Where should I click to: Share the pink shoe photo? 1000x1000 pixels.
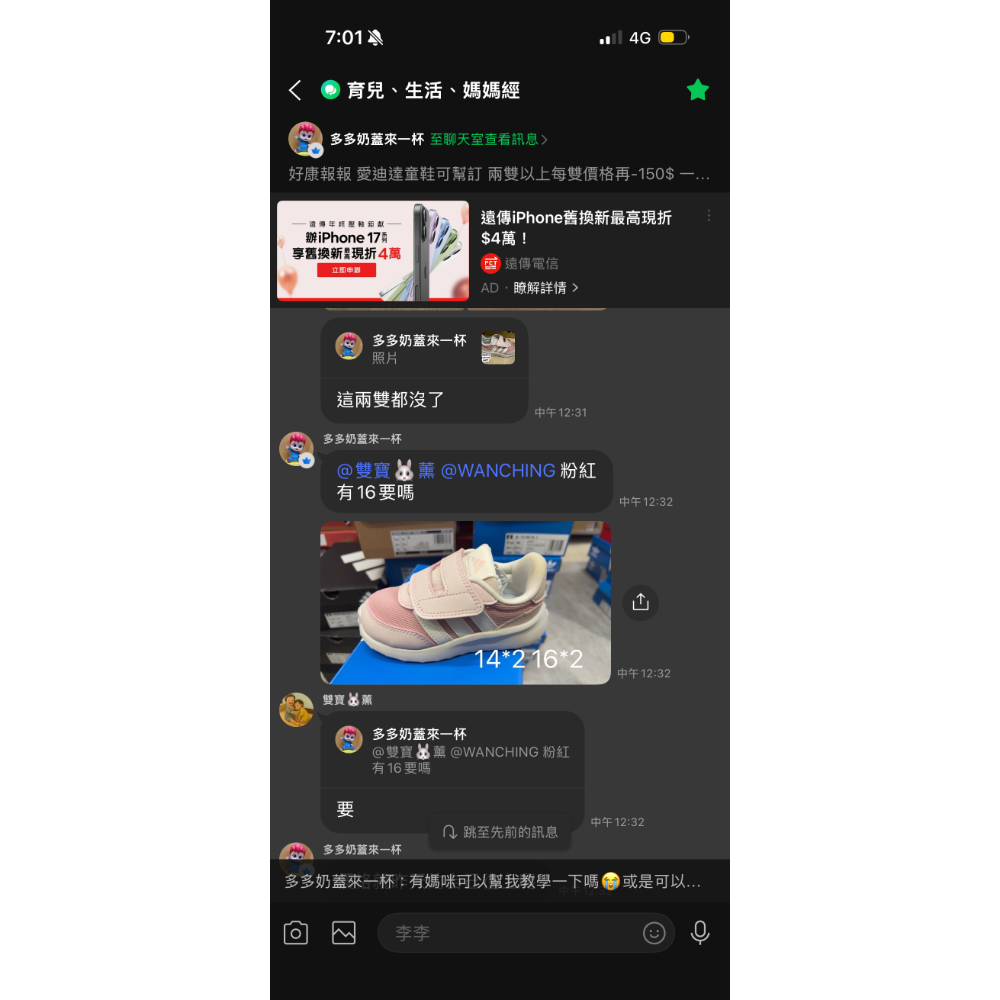pyautogui.click(x=640, y=602)
